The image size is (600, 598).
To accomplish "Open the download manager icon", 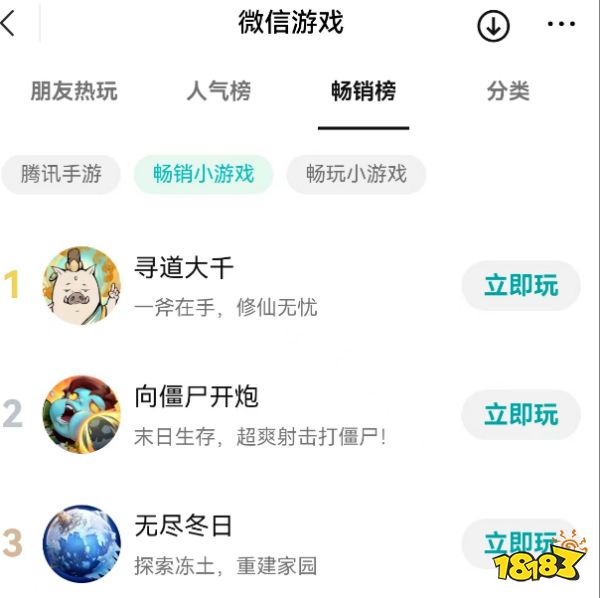I will 493,26.
